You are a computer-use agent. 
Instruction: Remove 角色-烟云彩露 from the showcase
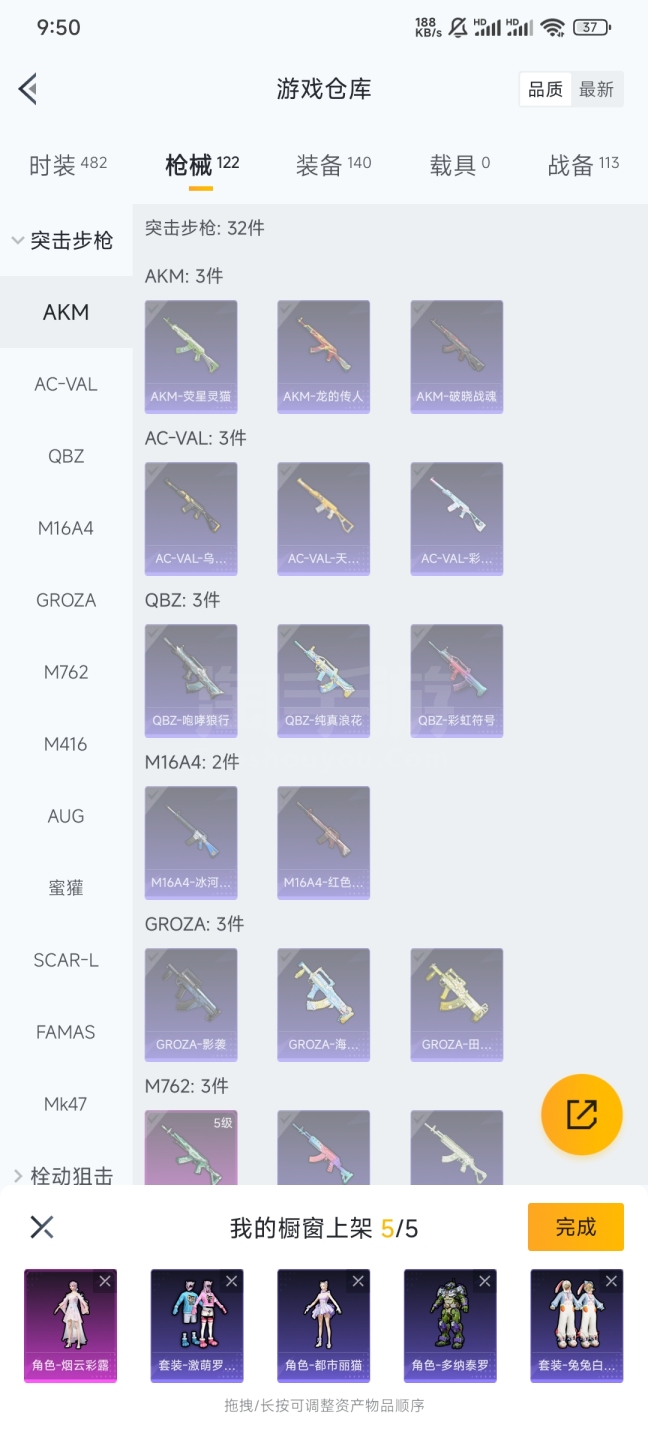point(105,1281)
